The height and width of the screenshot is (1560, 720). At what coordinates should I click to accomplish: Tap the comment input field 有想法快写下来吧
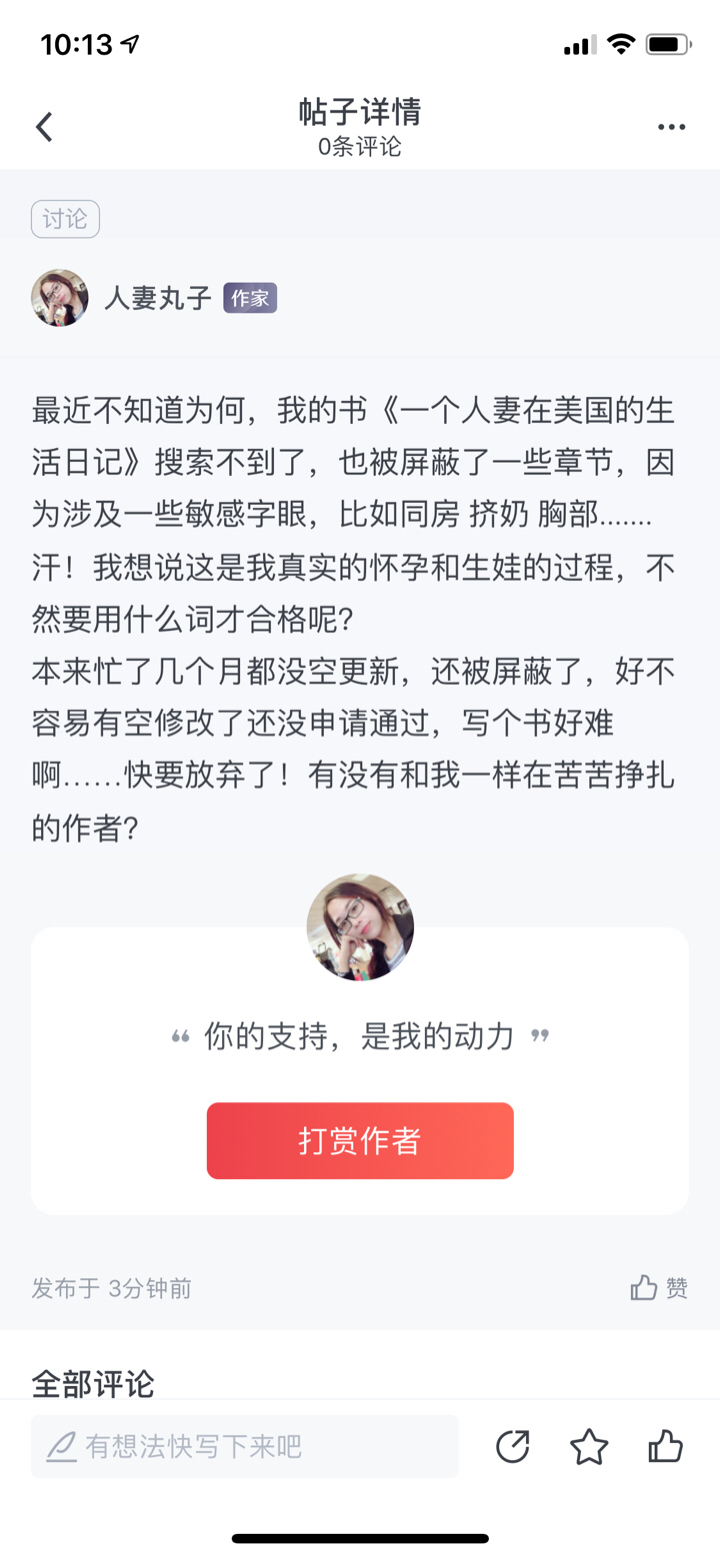coord(245,1446)
